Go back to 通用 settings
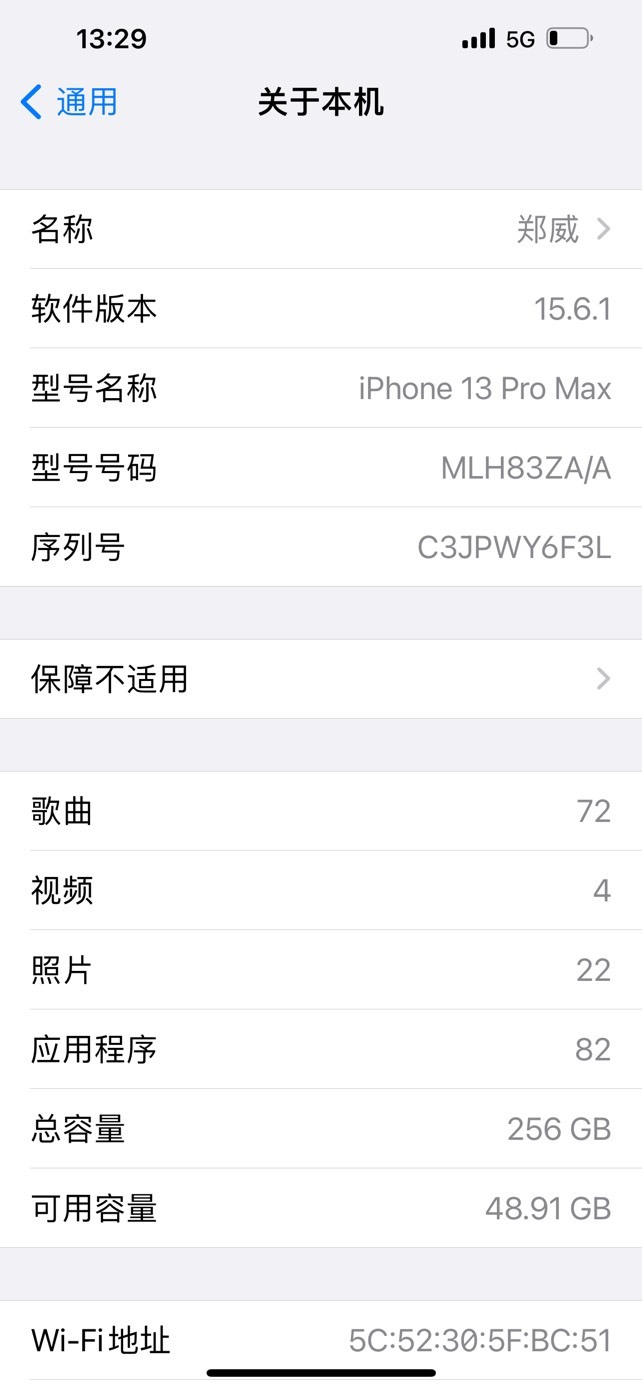642x1389 pixels. click(x=68, y=102)
